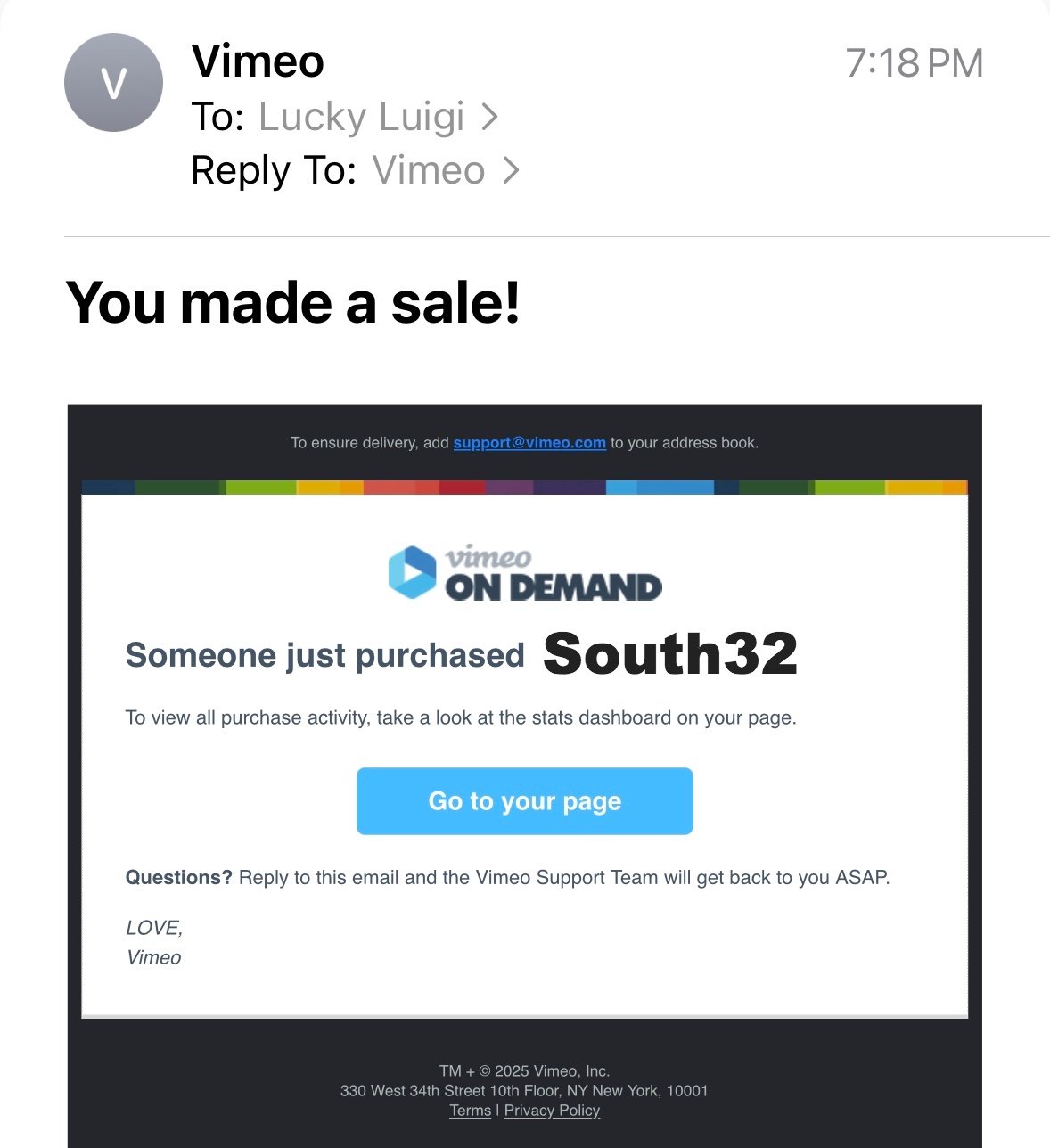
Task: Open the support@vimeo.com email link
Action: 529,443
